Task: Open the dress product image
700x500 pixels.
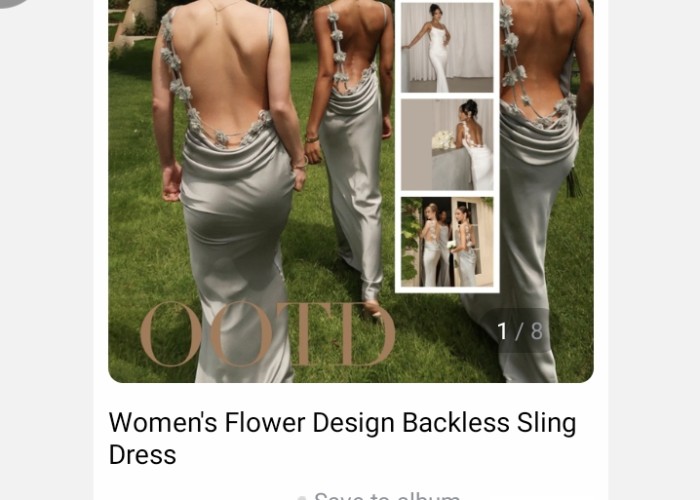Action: coord(350,190)
